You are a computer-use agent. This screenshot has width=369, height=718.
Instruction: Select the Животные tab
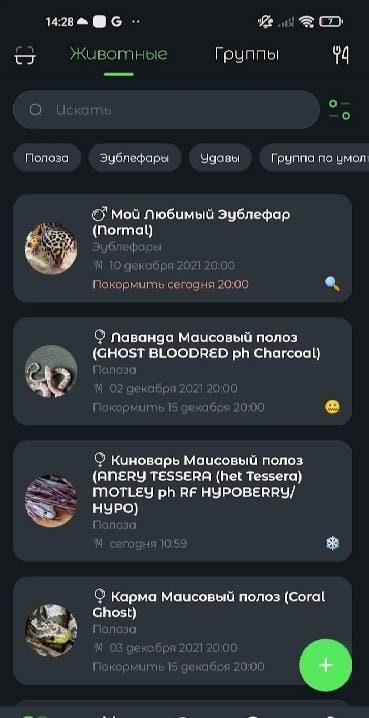point(119,54)
